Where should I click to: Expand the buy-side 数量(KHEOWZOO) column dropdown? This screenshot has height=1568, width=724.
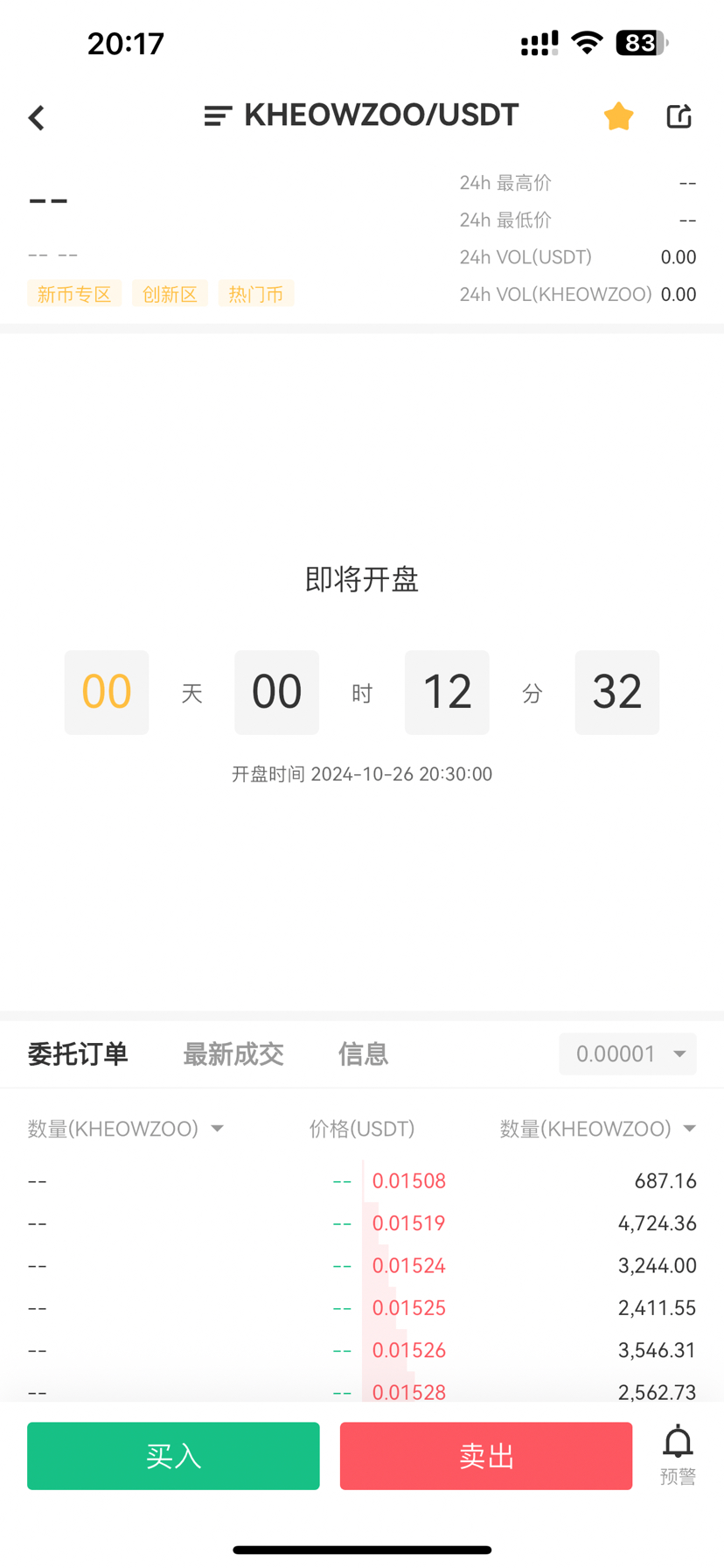(x=126, y=1129)
